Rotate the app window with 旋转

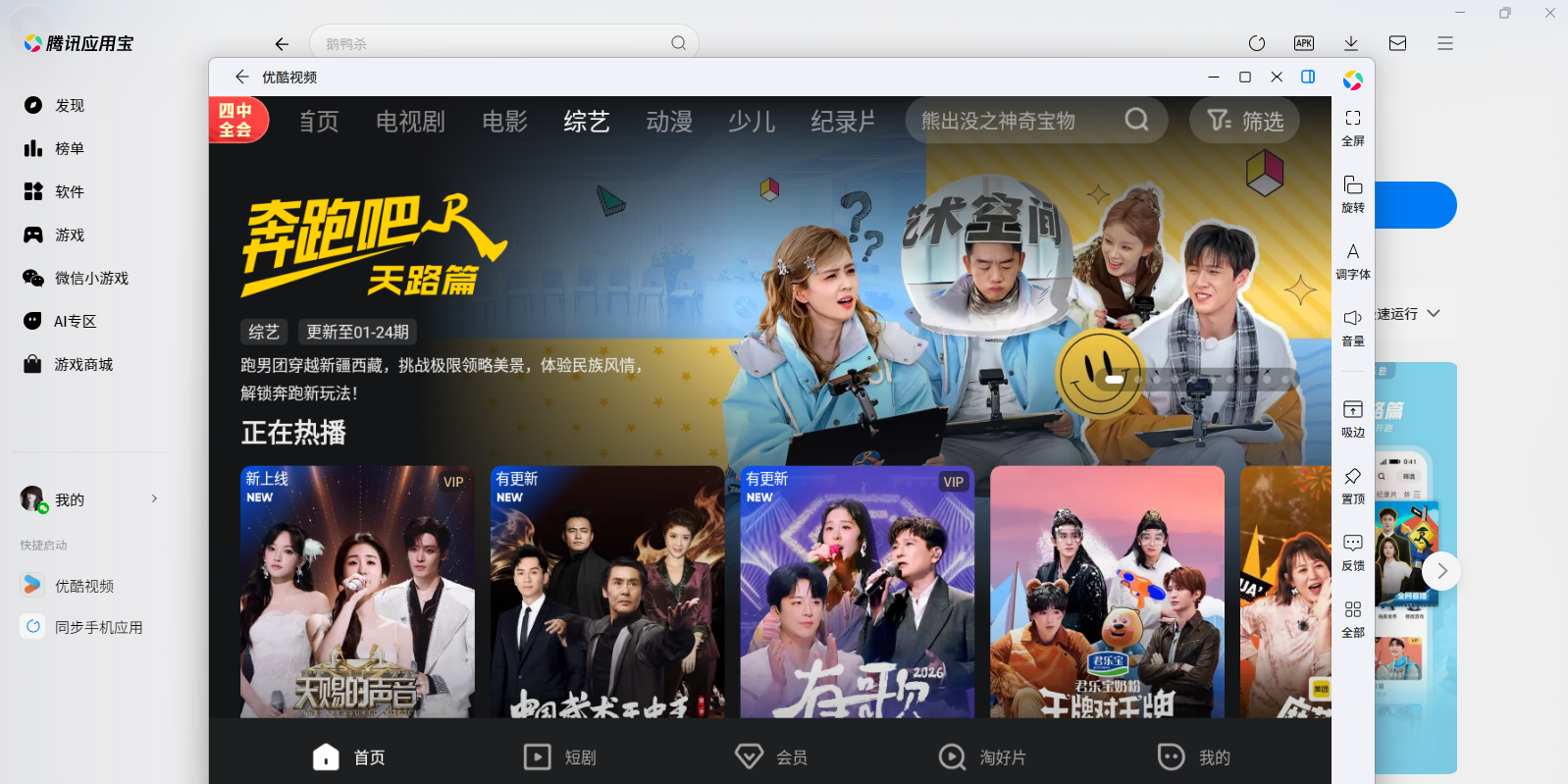[x=1353, y=193]
